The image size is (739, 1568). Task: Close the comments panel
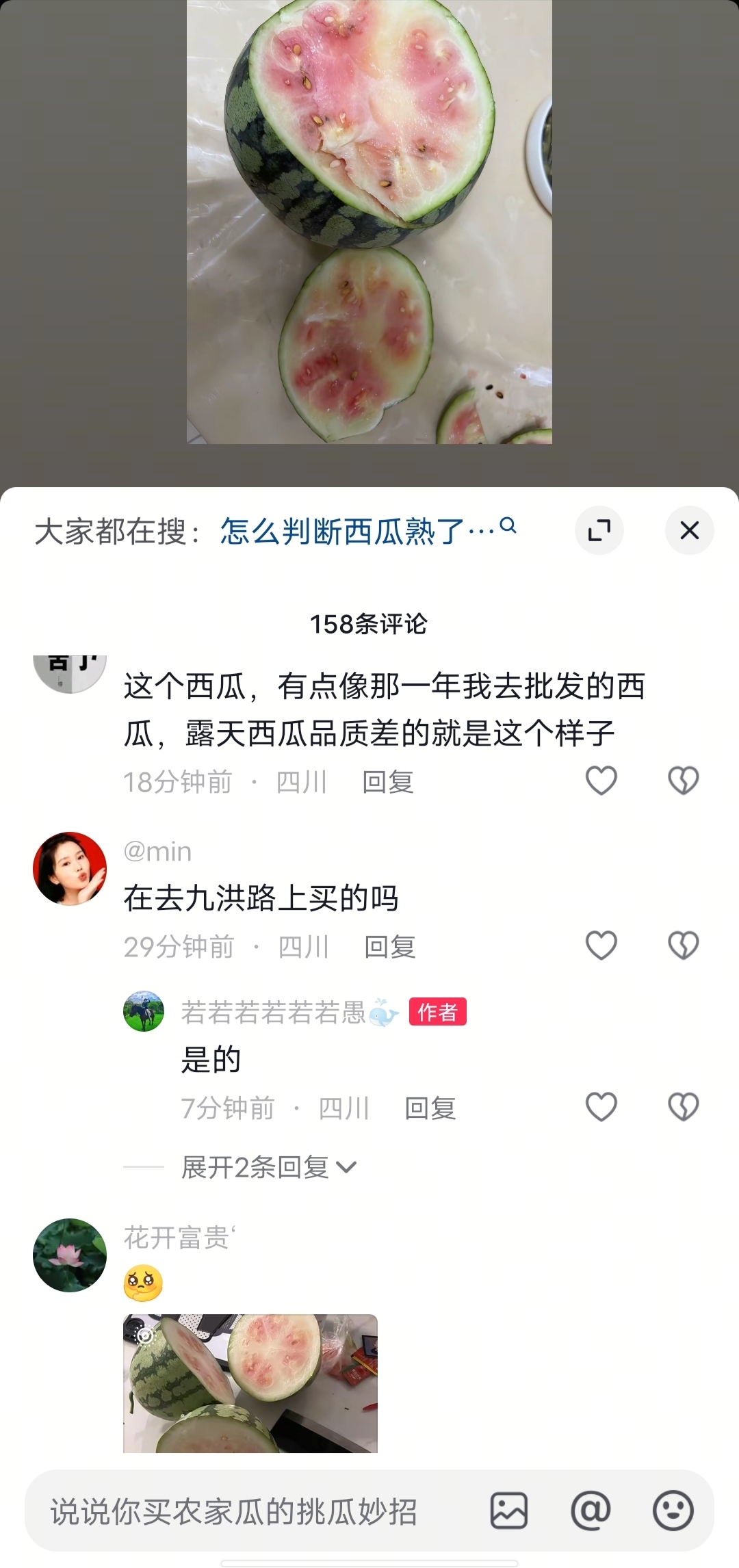click(689, 530)
